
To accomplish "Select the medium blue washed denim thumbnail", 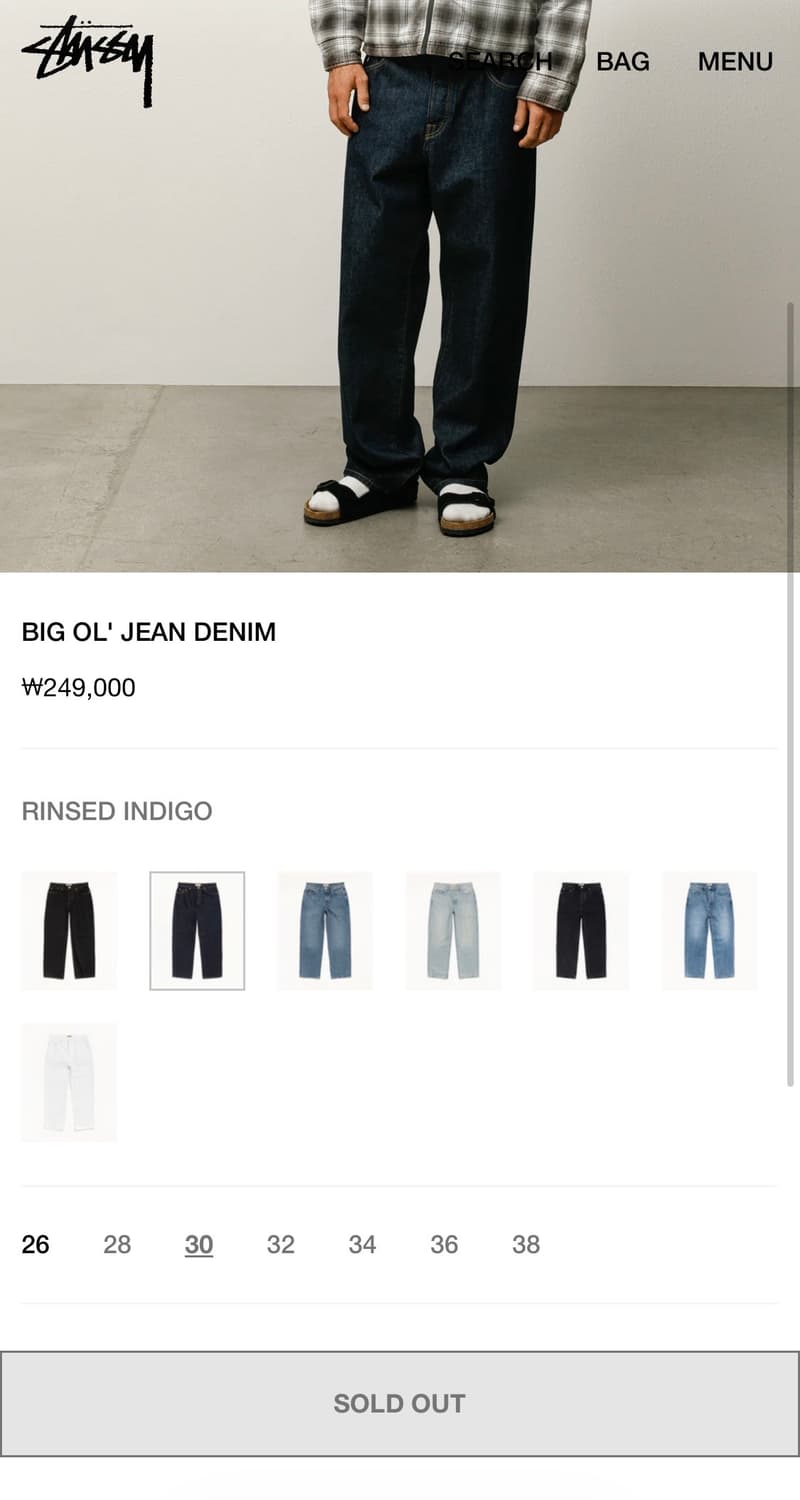I will pyautogui.click(x=325, y=929).
